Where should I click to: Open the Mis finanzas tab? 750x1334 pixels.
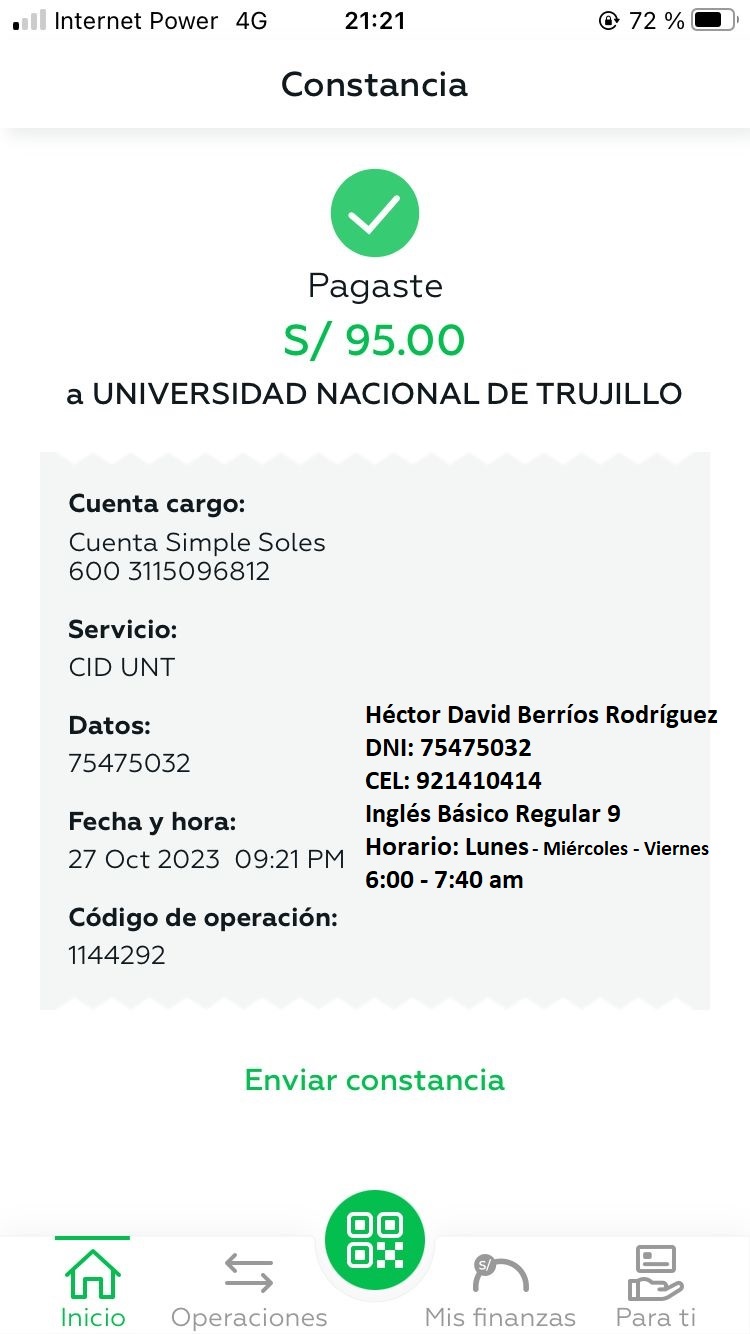click(x=500, y=1288)
